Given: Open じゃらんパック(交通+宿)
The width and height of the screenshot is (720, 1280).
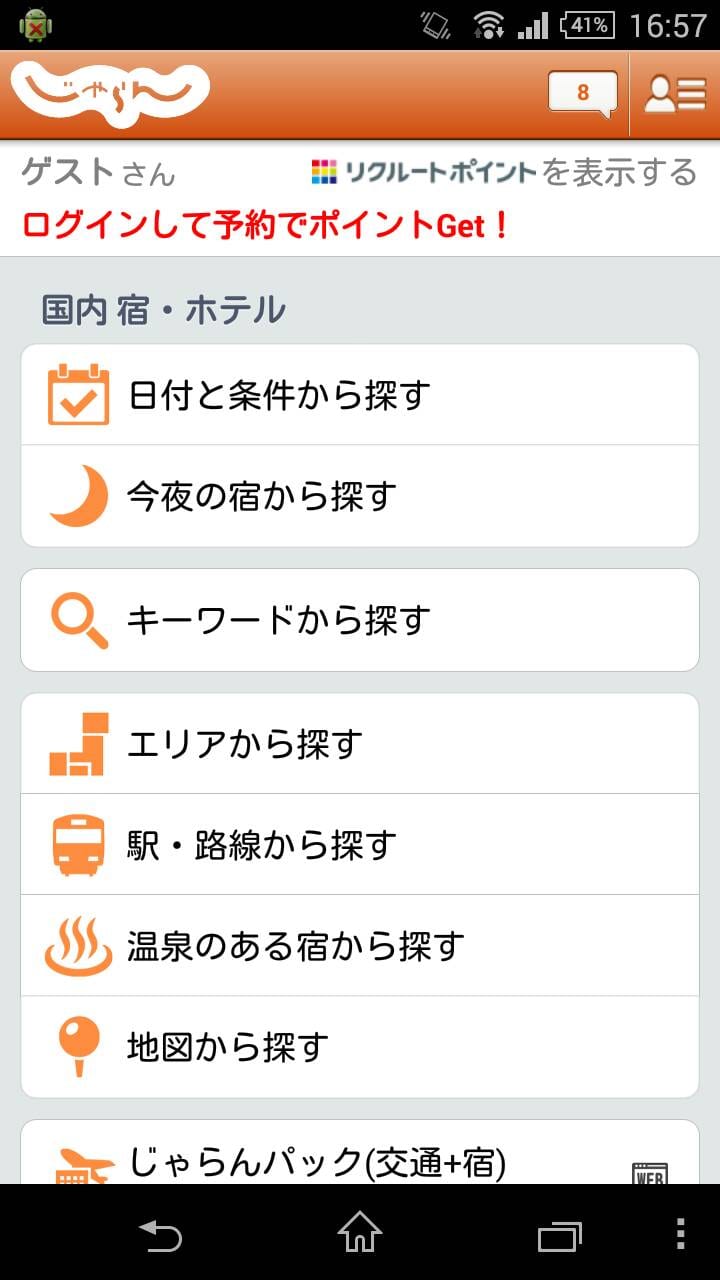Looking at the screenshot, I should pos(360,1153).
